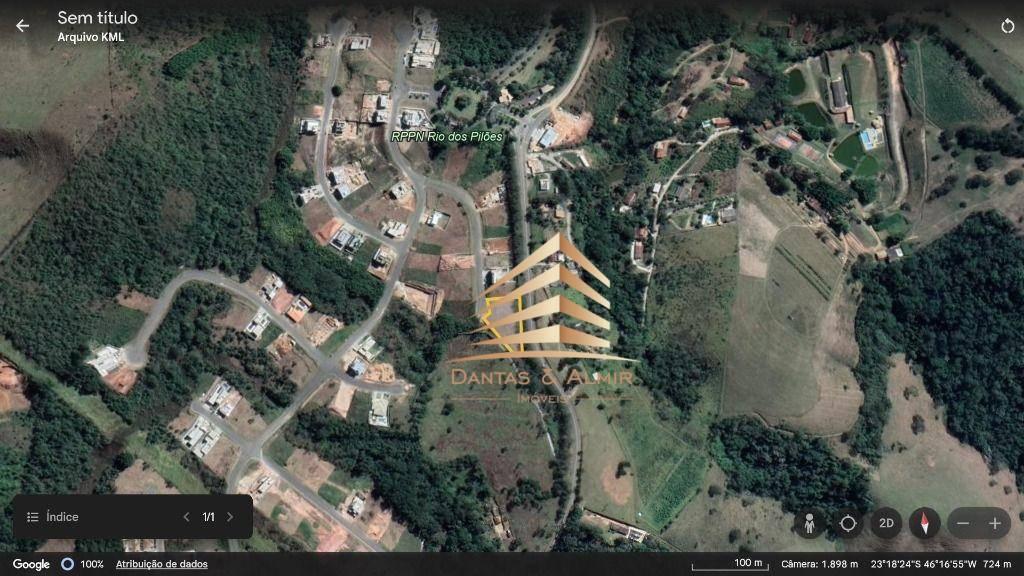The height and width of the screenshot is (576, 1024).
Task: Open the Índice table of contents
Action: (x=53, y=517)
